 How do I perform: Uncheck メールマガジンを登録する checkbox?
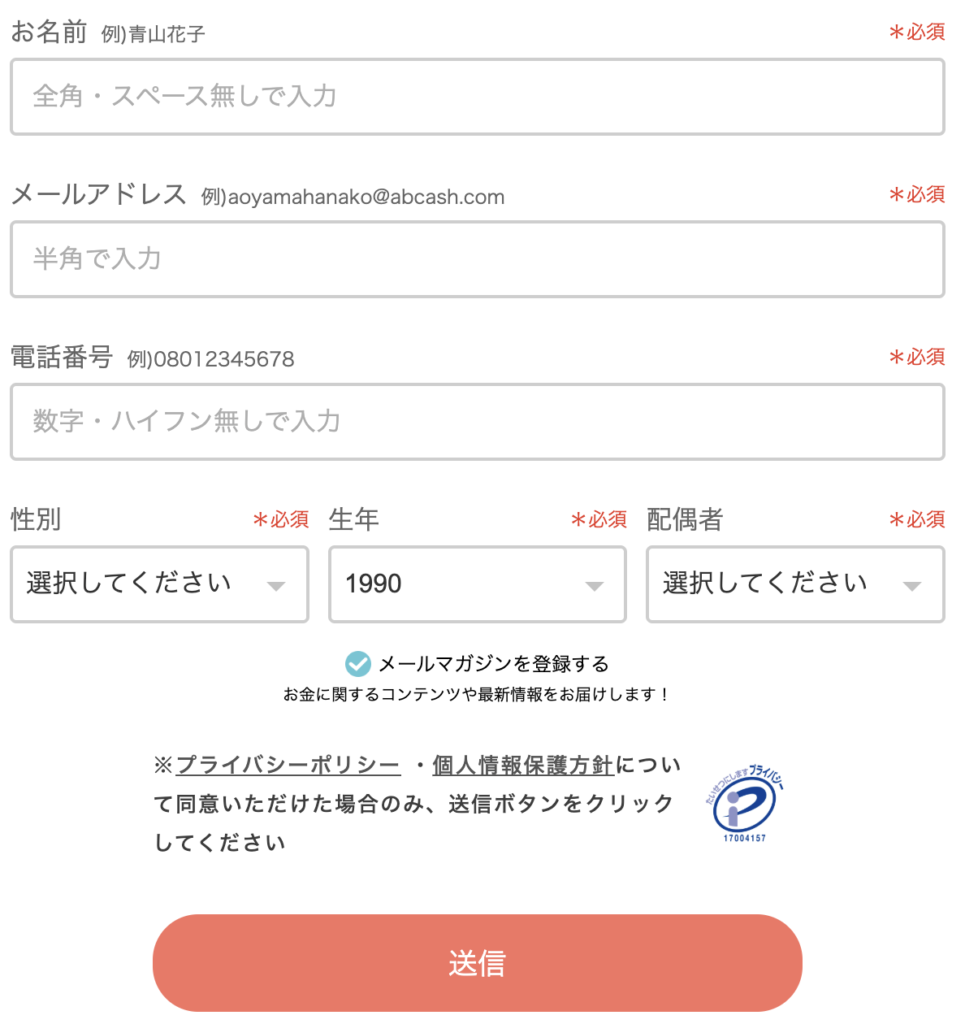(x=358, y=664)
